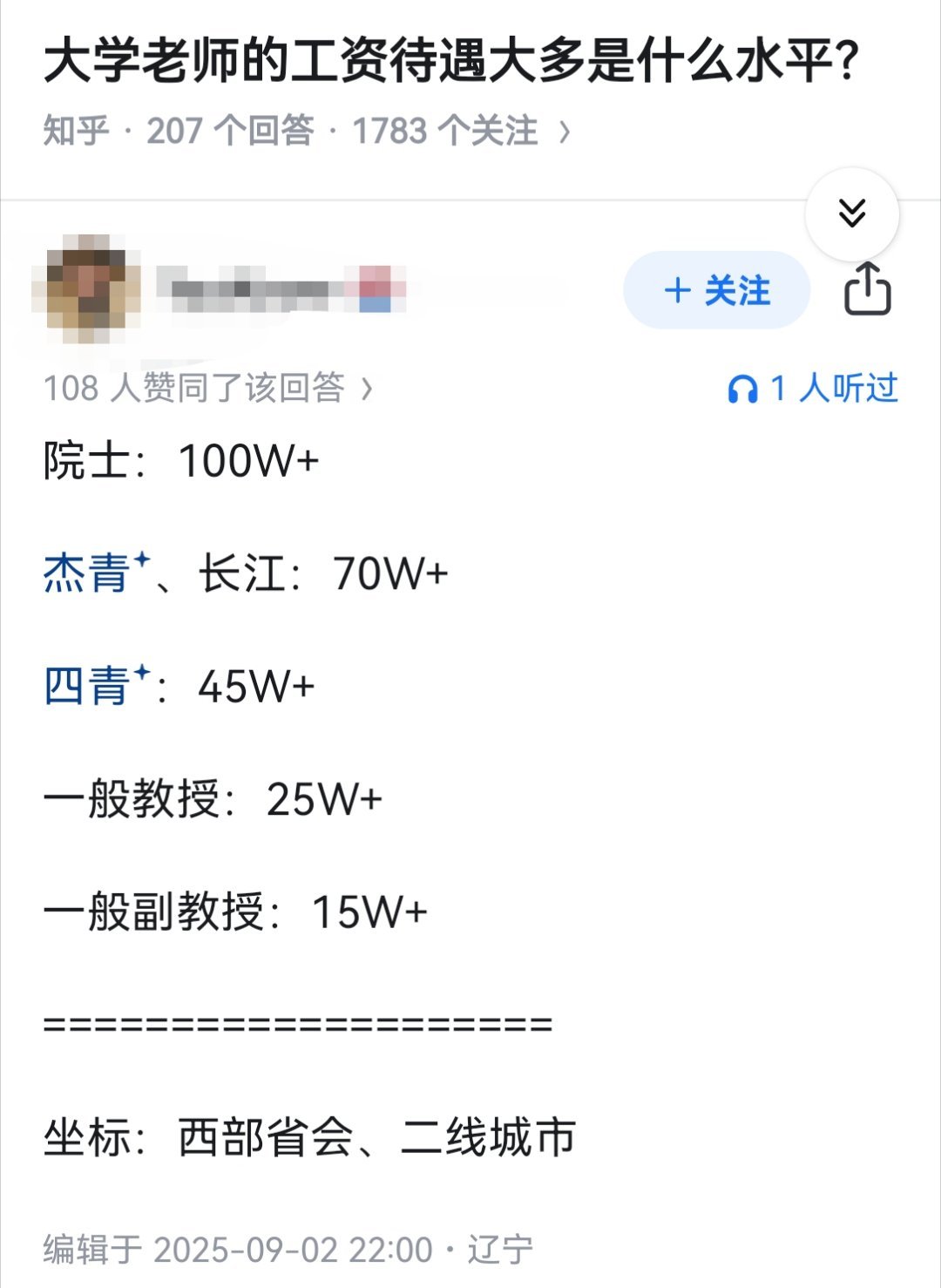Tap the blurred username of the answerer
Viewport: 941px width, 1288px height.
pyautogui.click(x=279, y=288)
